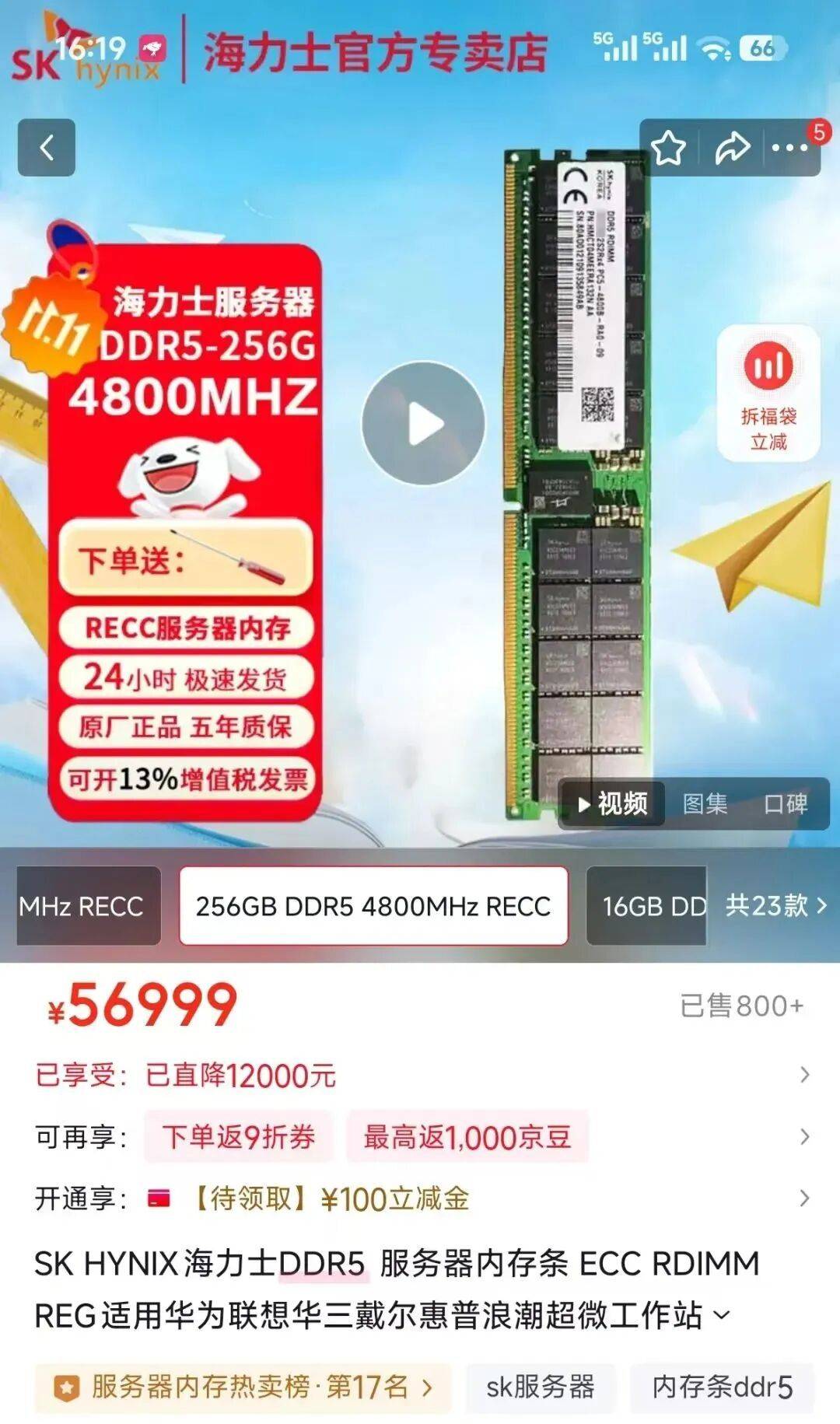Viewport: 840px width, 1424px height.
Task: Select the 256GB DDR5 4800MHz RECC variant
Action: pyautogui.click(x=373, y=906)
